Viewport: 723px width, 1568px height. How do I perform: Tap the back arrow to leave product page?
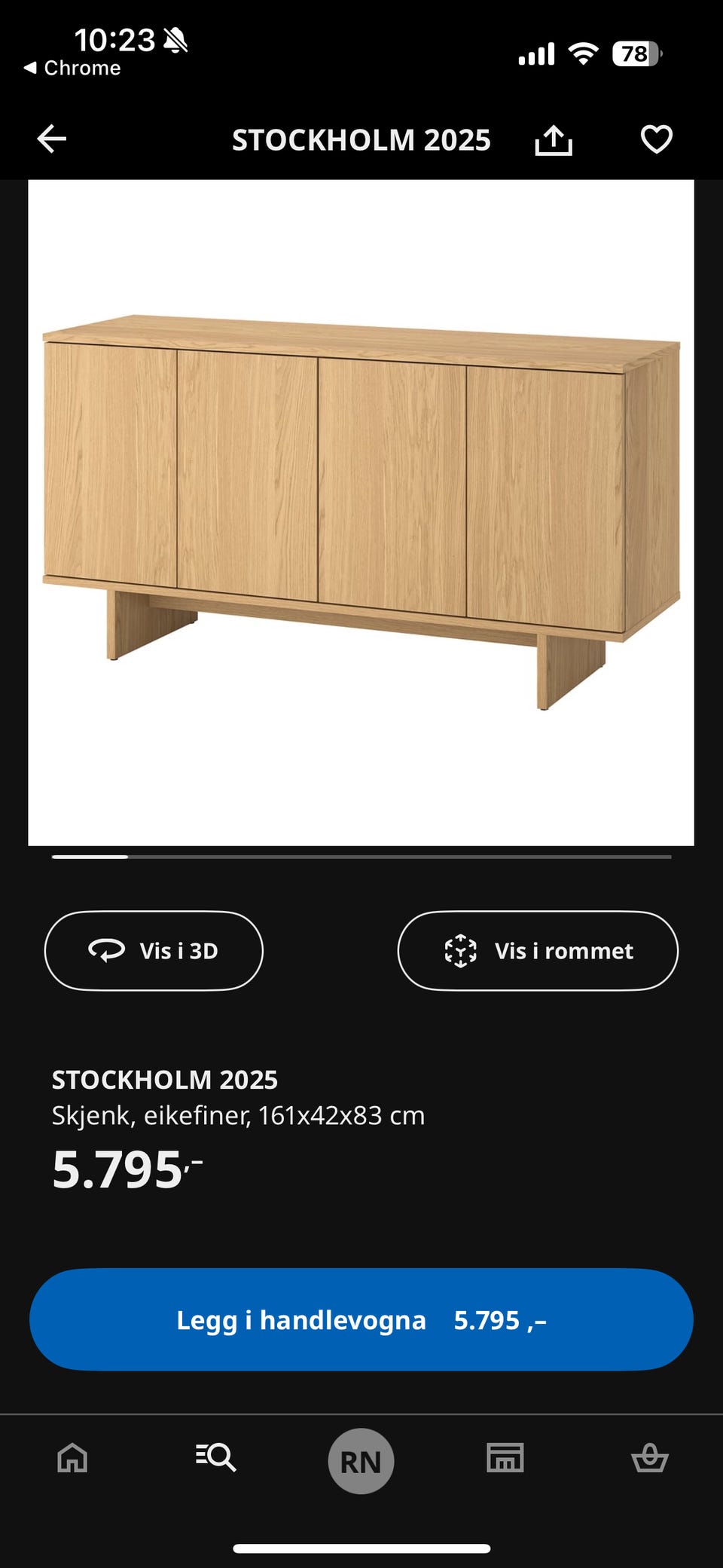[x=50, y=139]
